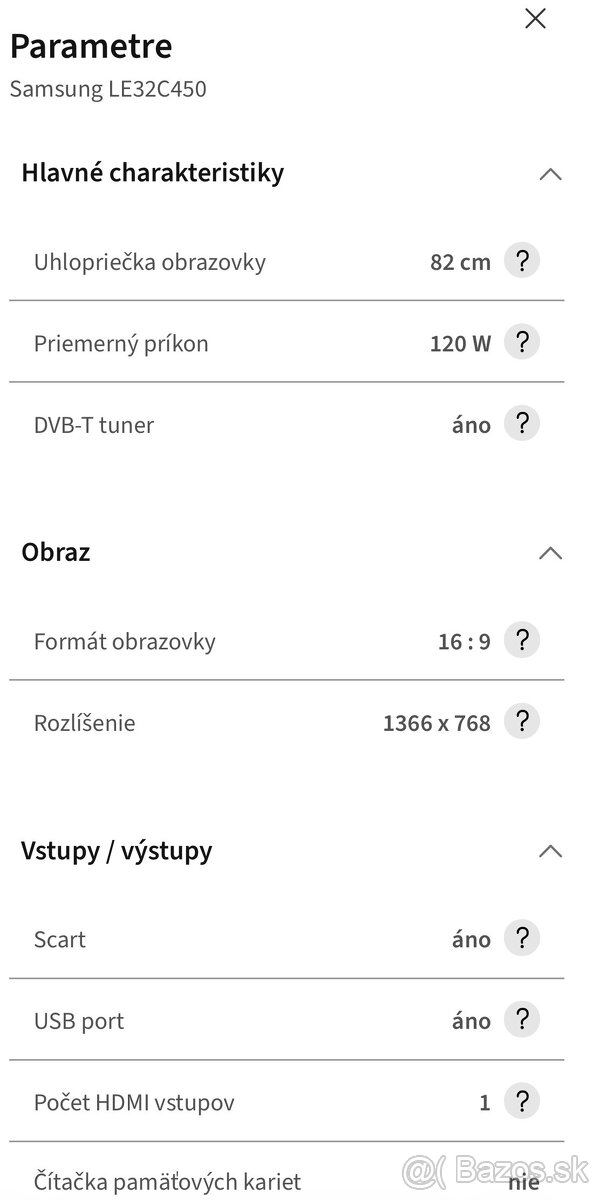Show help for Rozlíšenie
This screenshot has height=1200, width=600.
point(521,721)
